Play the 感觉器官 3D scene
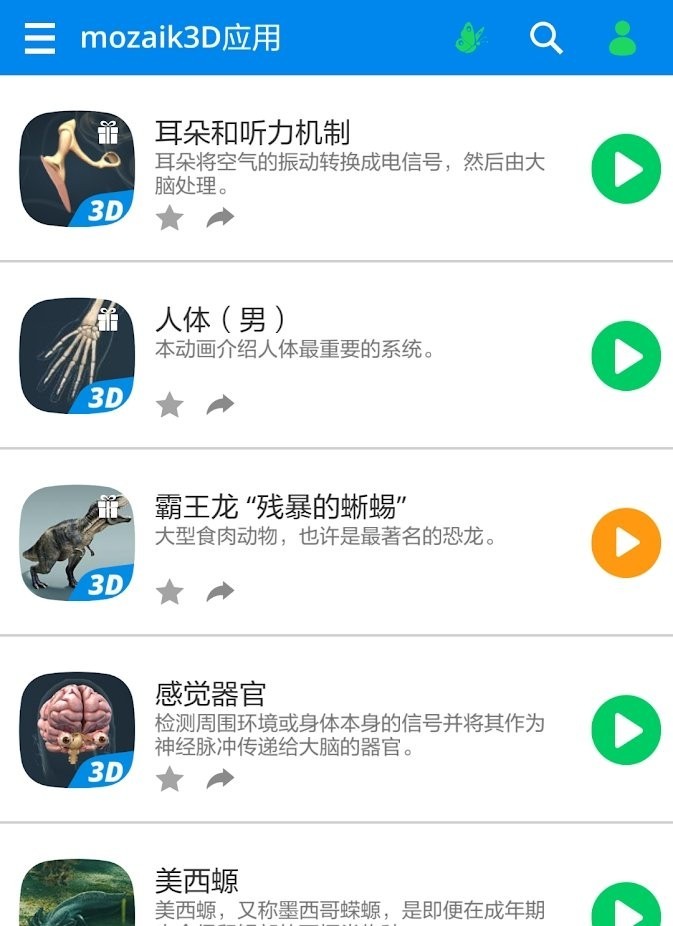 click(x=626, y=730)
